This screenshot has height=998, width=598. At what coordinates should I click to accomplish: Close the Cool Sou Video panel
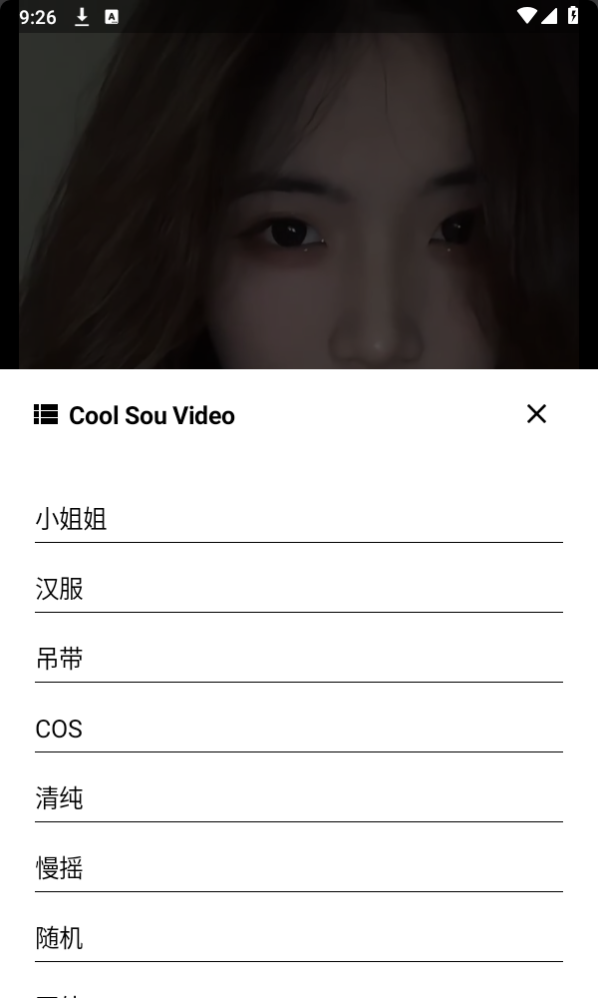click(x=536, y=414)
